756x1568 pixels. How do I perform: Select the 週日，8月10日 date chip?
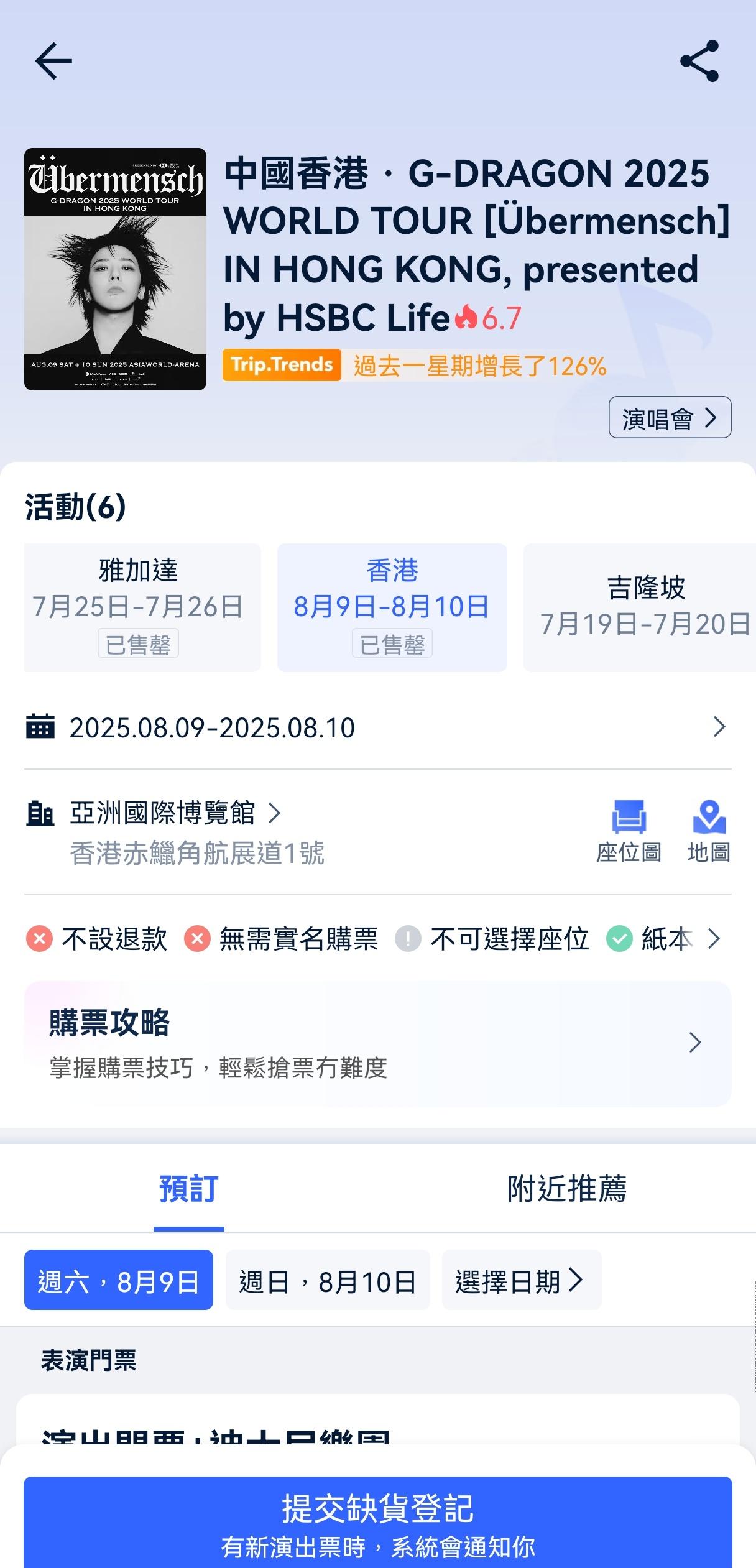(x=328, y=1280)
